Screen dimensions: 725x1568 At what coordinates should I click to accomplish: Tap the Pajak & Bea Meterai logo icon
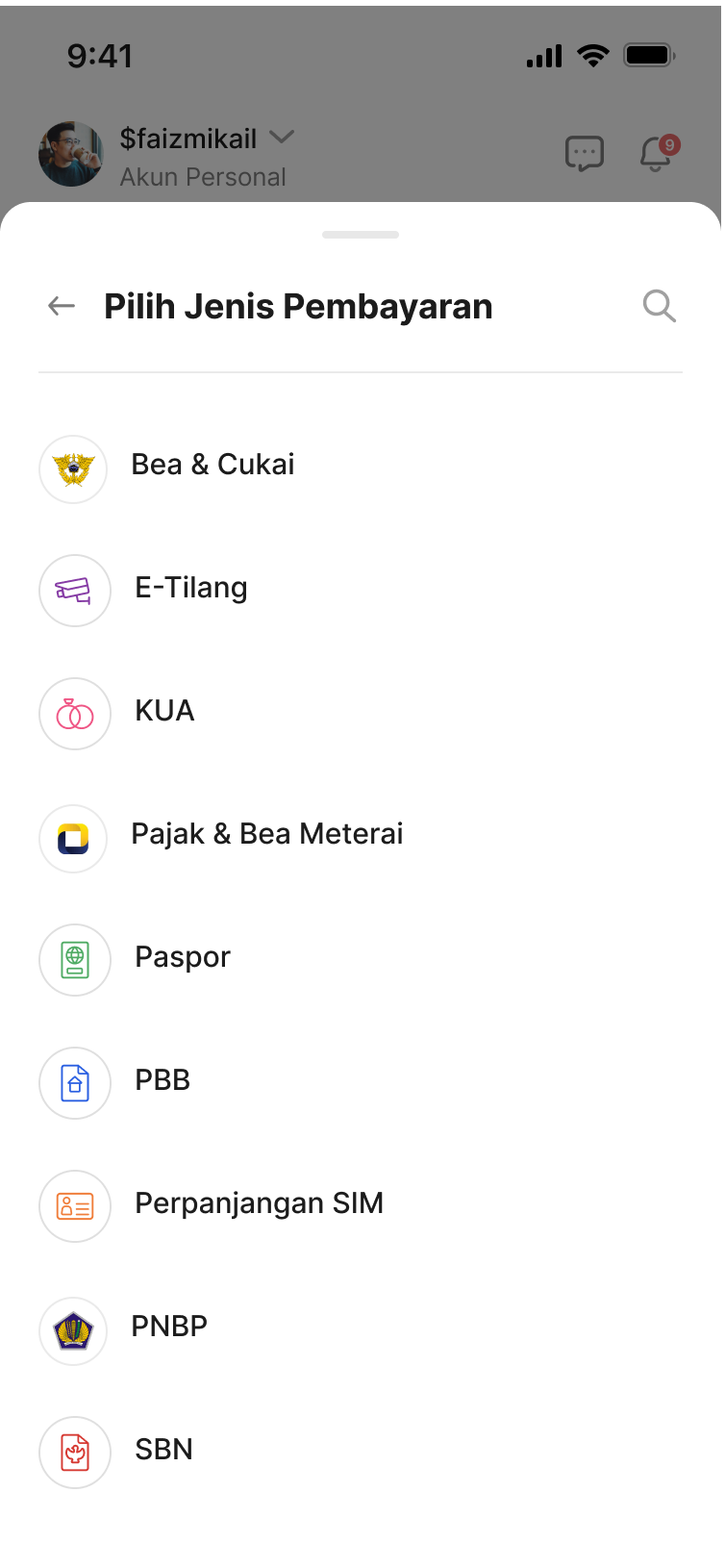point(73,839)
